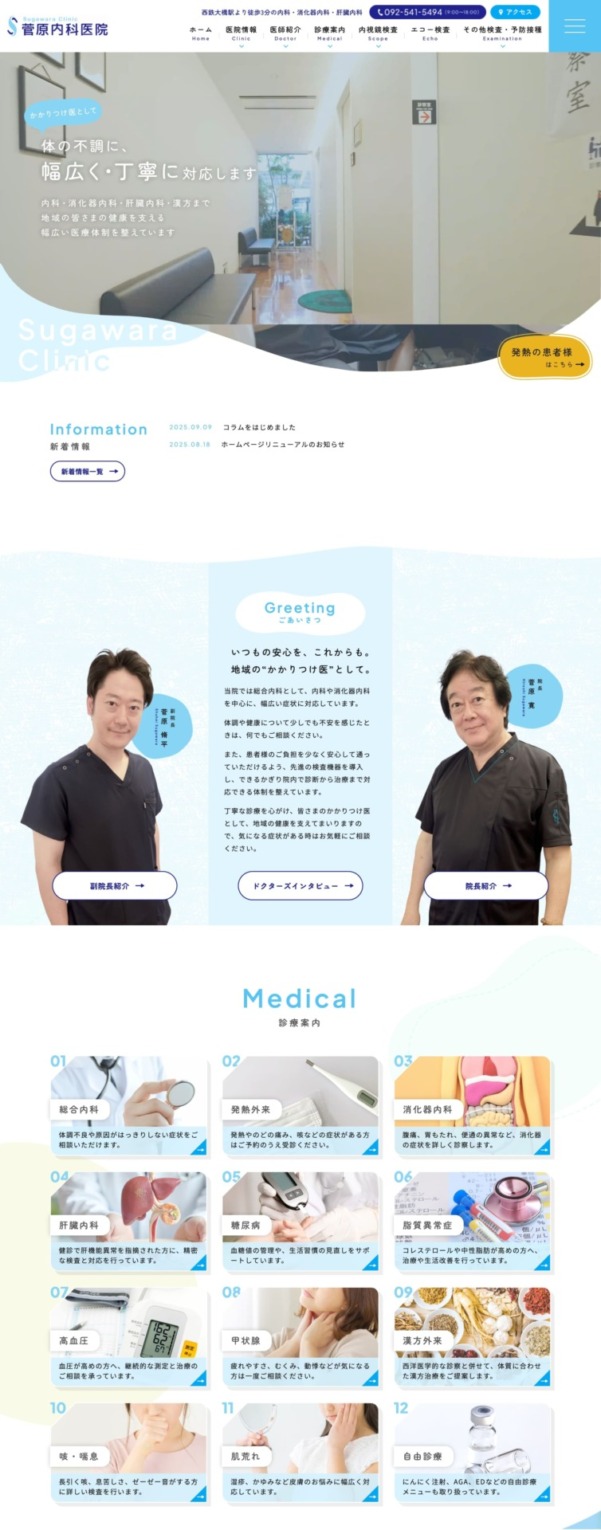Select the 自由診療 card

pyautogui.click(x=472, y=1453)
